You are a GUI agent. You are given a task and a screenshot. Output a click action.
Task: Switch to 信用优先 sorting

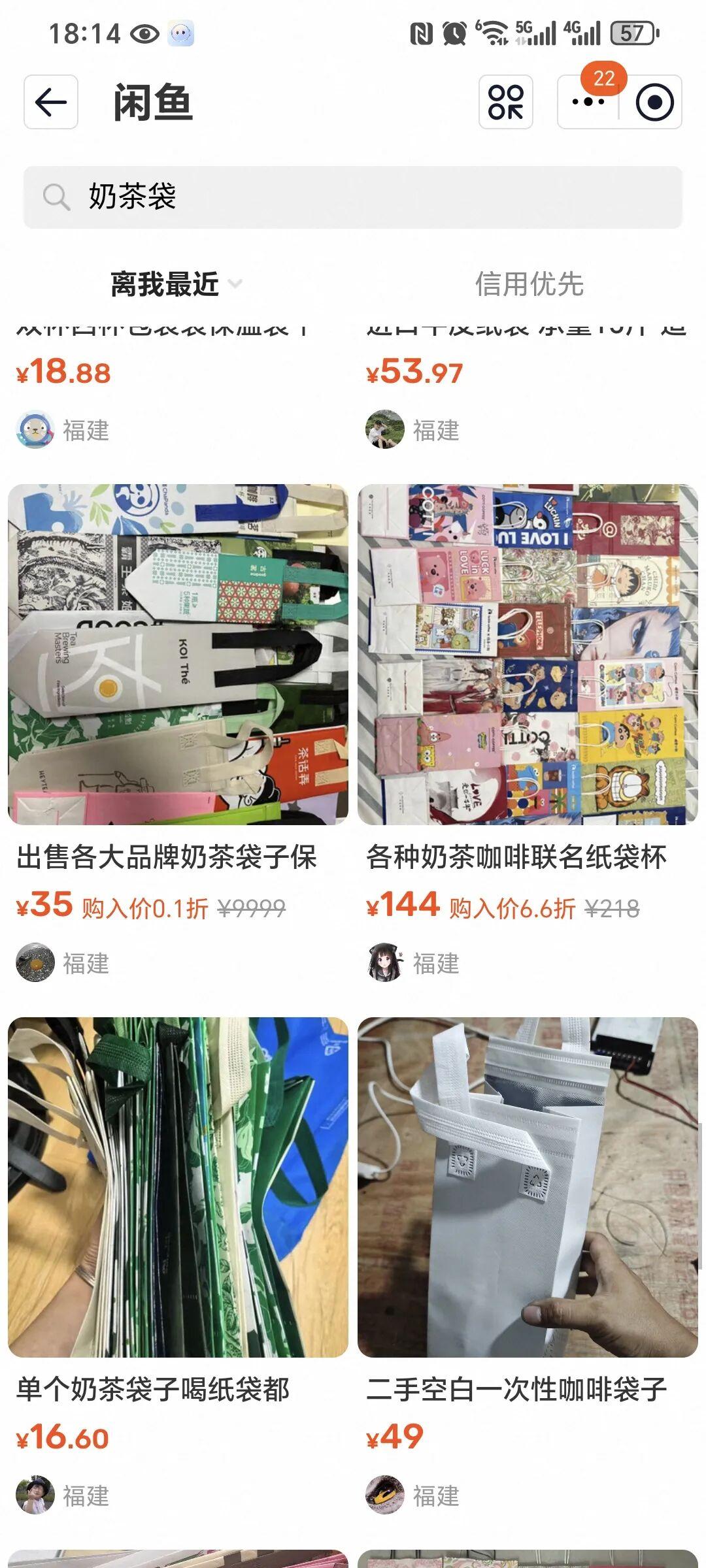click(528, 284)
